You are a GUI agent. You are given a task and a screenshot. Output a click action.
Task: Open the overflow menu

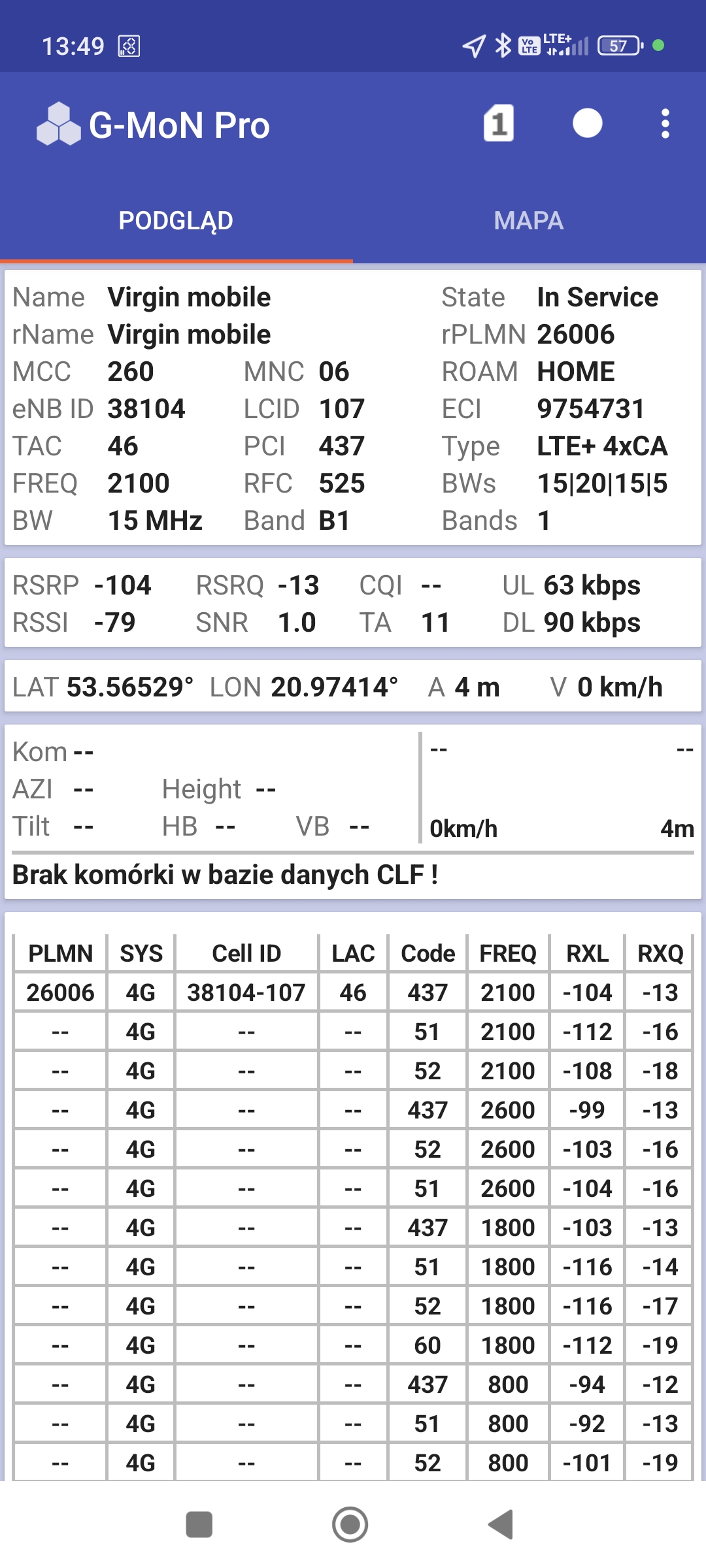coord(665,123)
